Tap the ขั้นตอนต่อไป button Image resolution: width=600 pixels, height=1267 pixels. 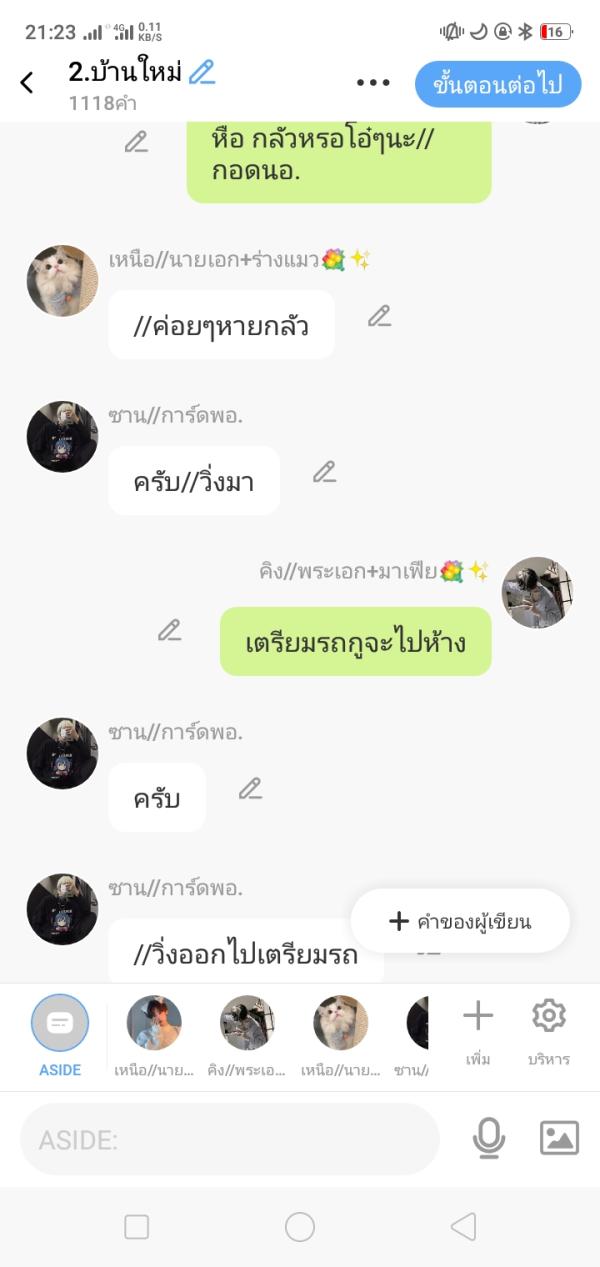(497, 84)
